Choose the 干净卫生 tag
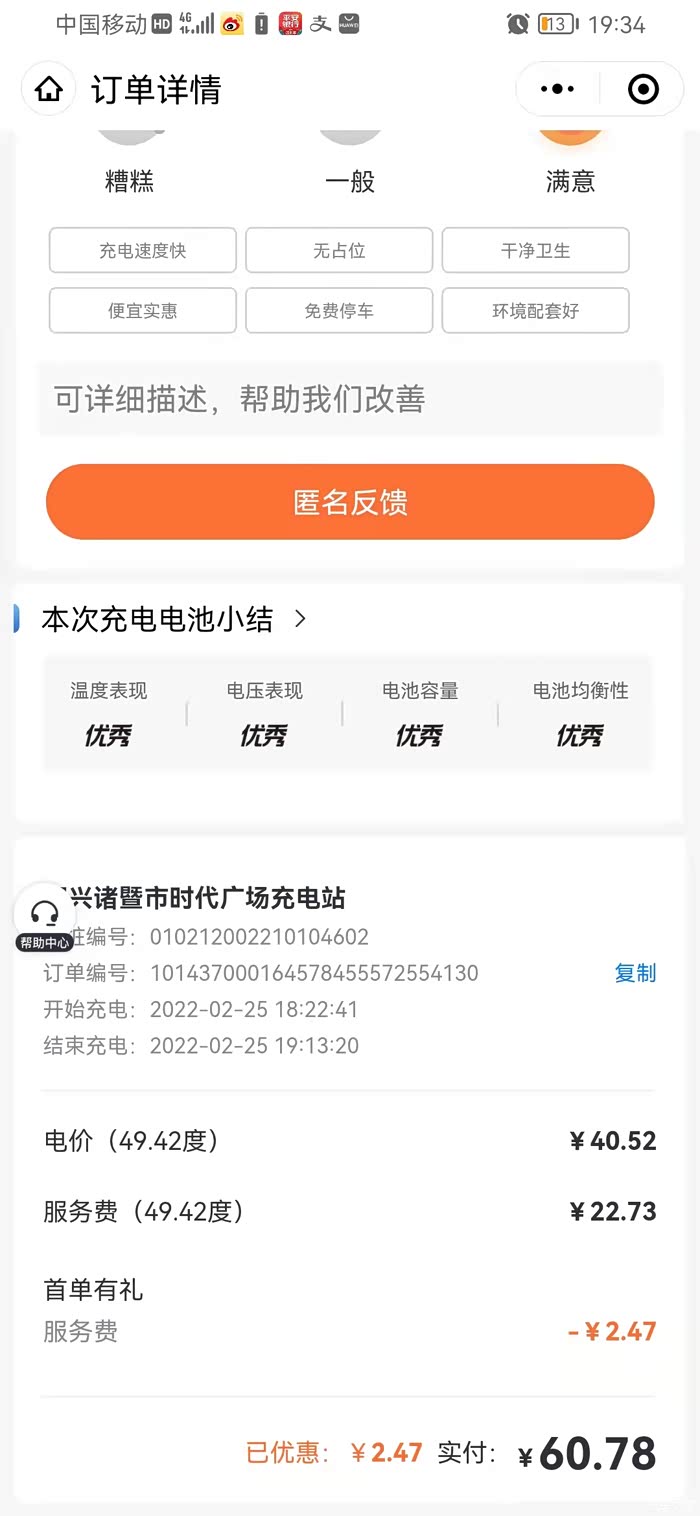The image size is (700, 1516). pos(535,250)
